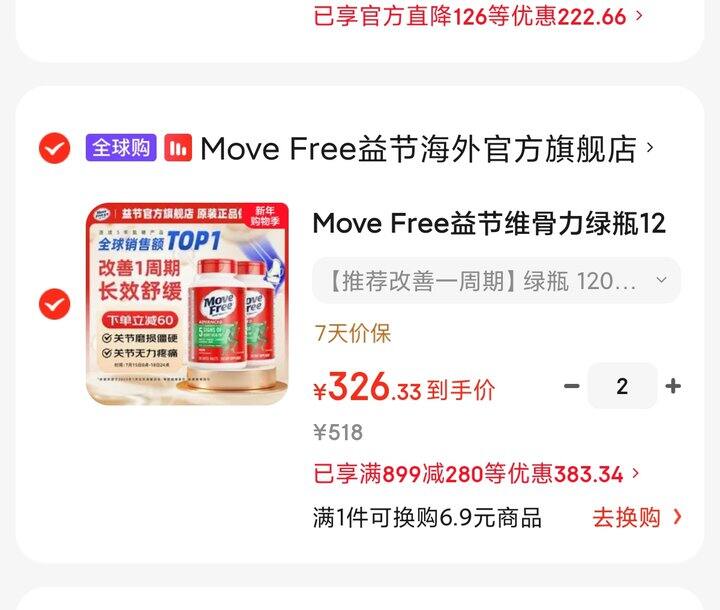Edit the quantity field showing 2
720x610 pixels.
tap(622, 386)
